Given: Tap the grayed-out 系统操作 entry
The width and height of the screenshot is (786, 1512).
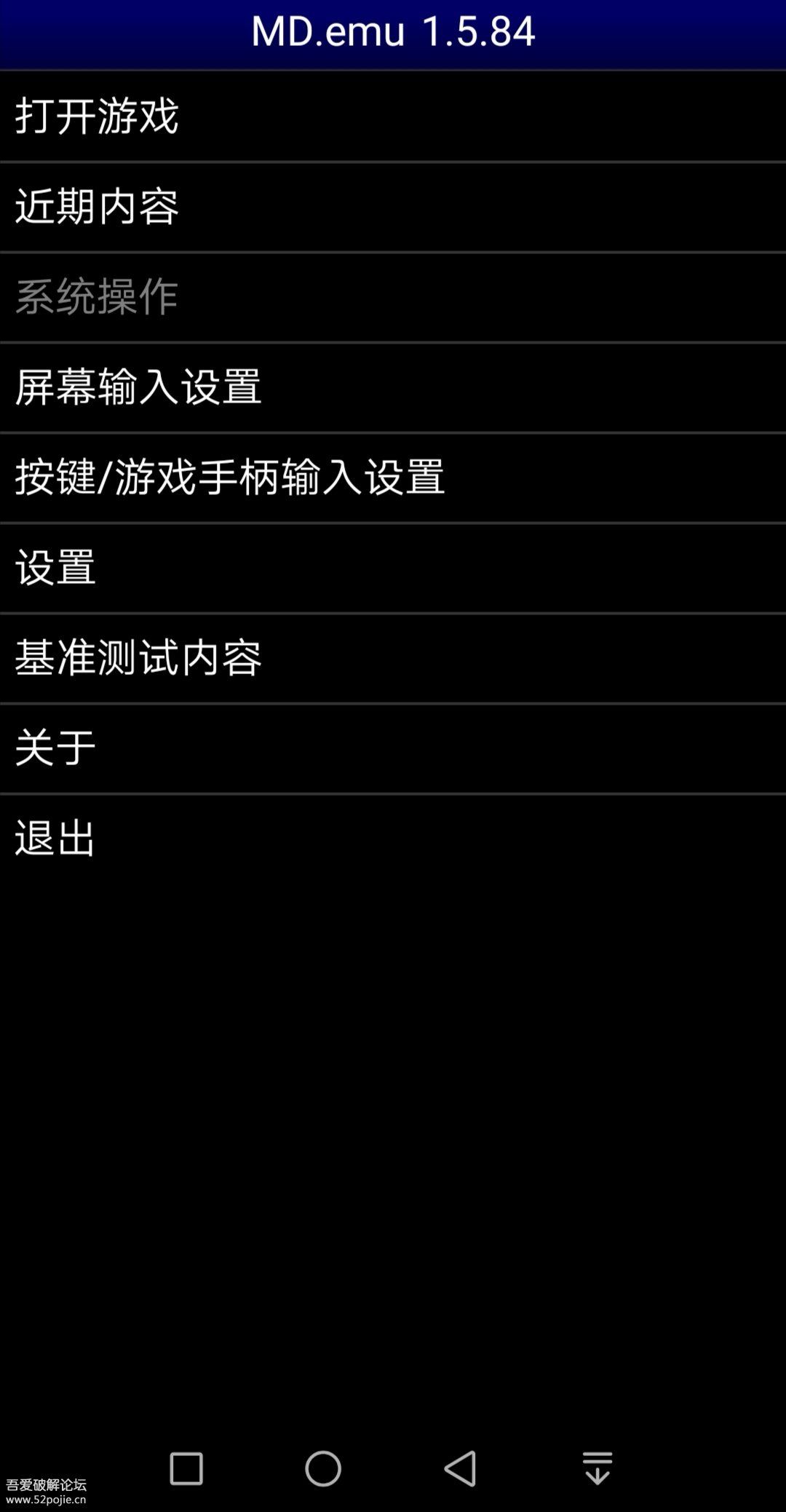Looking at the screenshot, I should [x=393, y=295].
